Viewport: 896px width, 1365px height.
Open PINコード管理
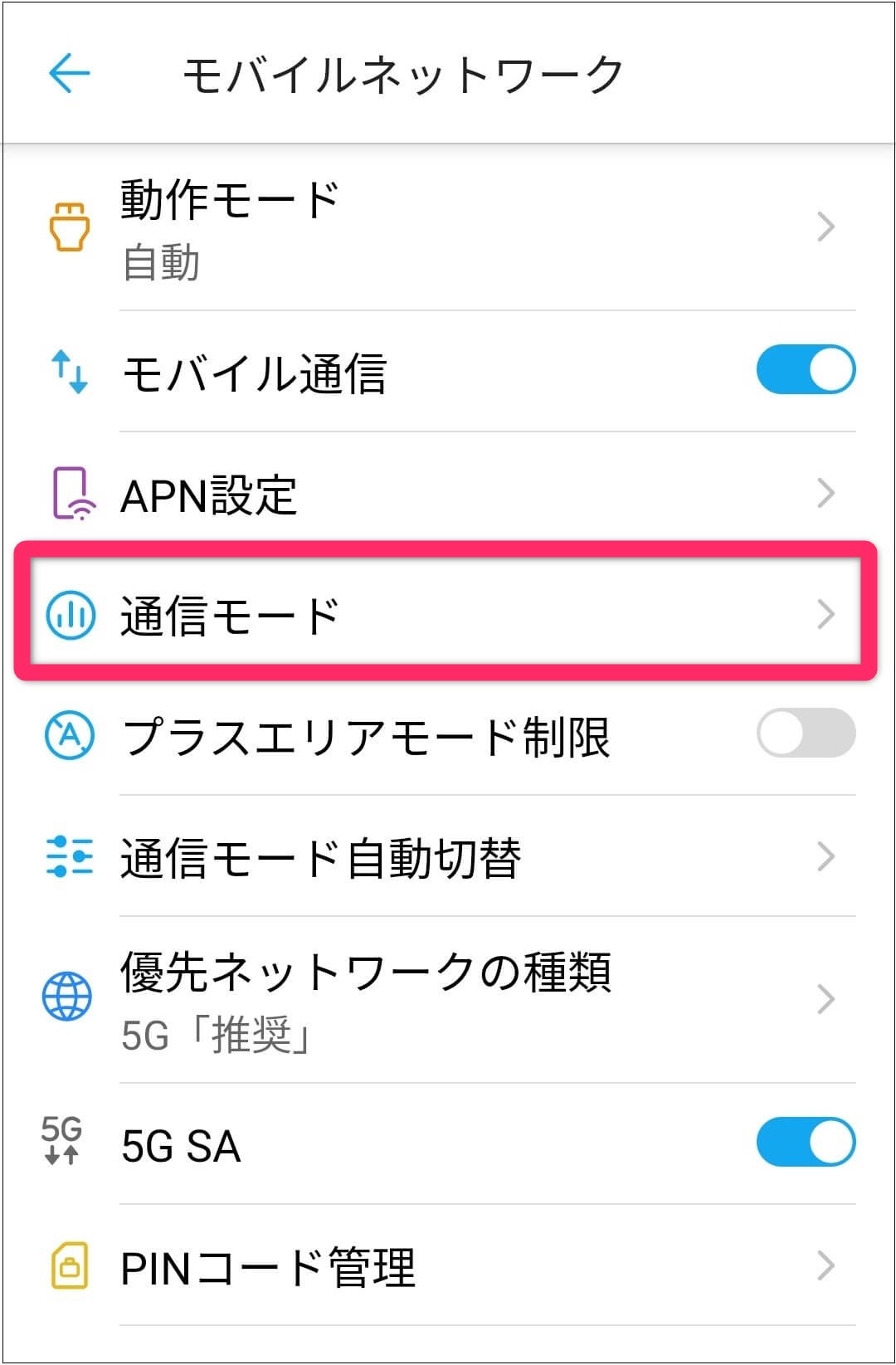point(448,1266)
